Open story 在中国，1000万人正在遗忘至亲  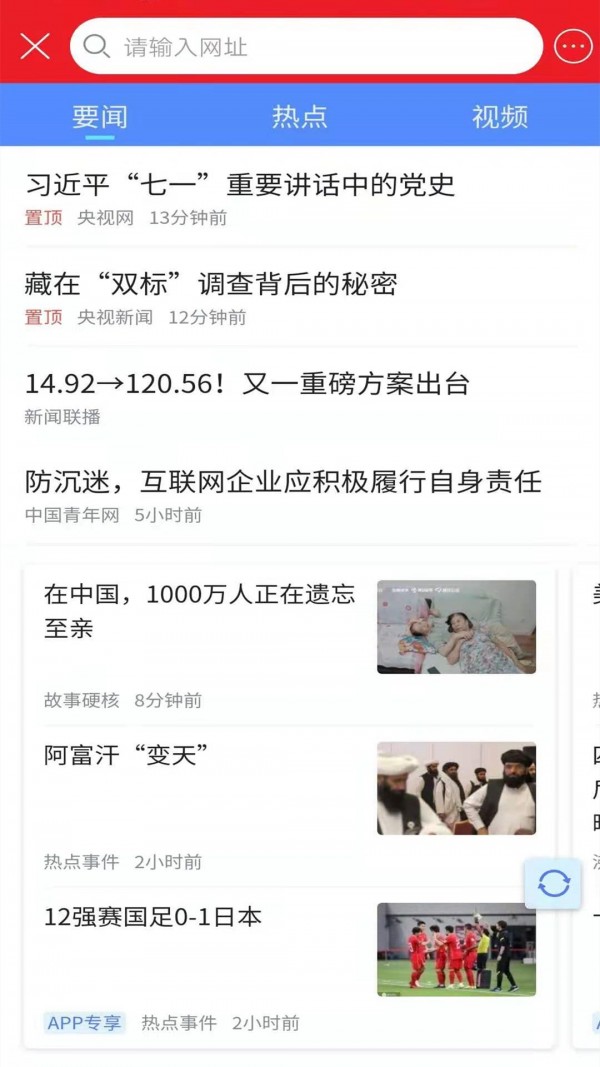click(200, 611)
